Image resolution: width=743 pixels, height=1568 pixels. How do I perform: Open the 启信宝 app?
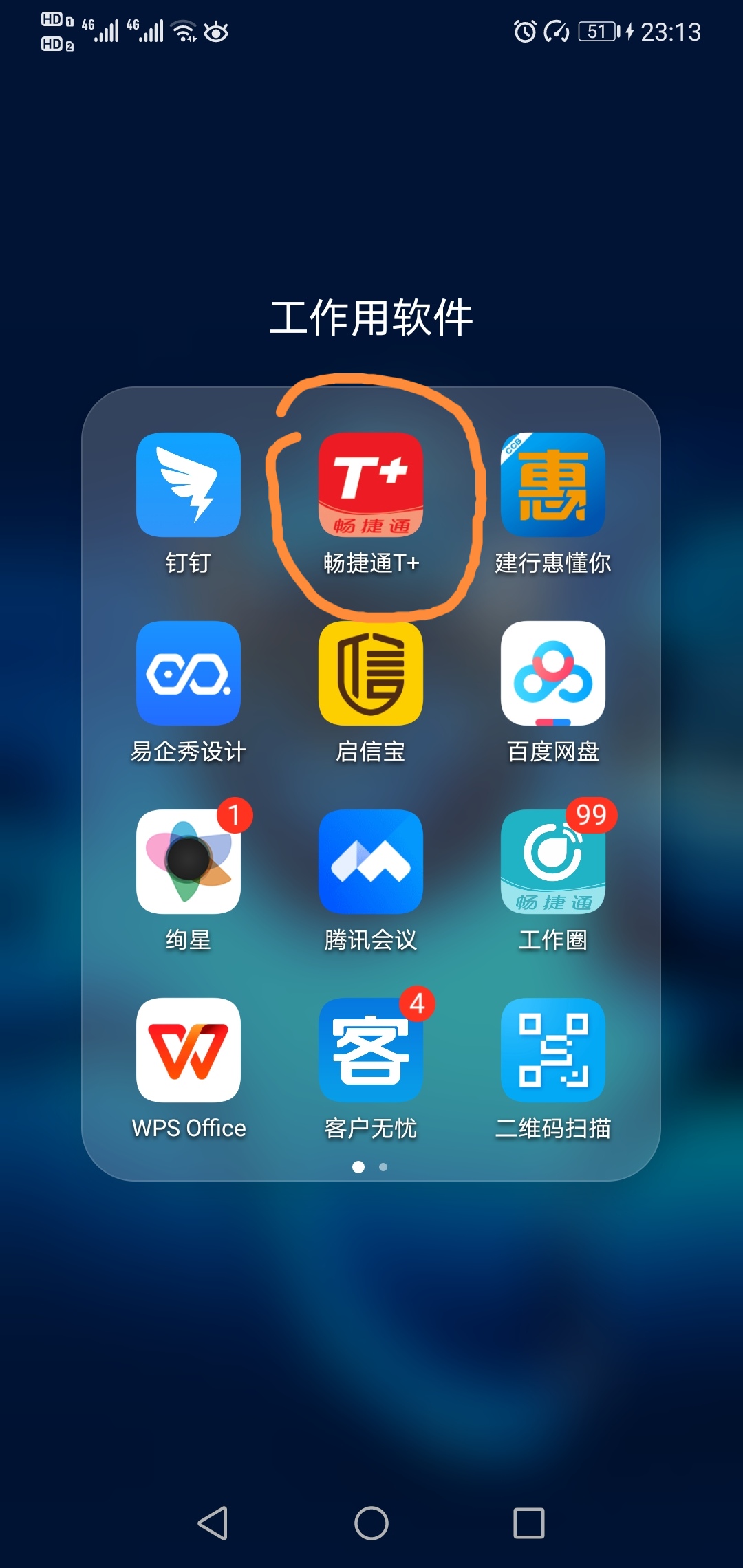370,673
